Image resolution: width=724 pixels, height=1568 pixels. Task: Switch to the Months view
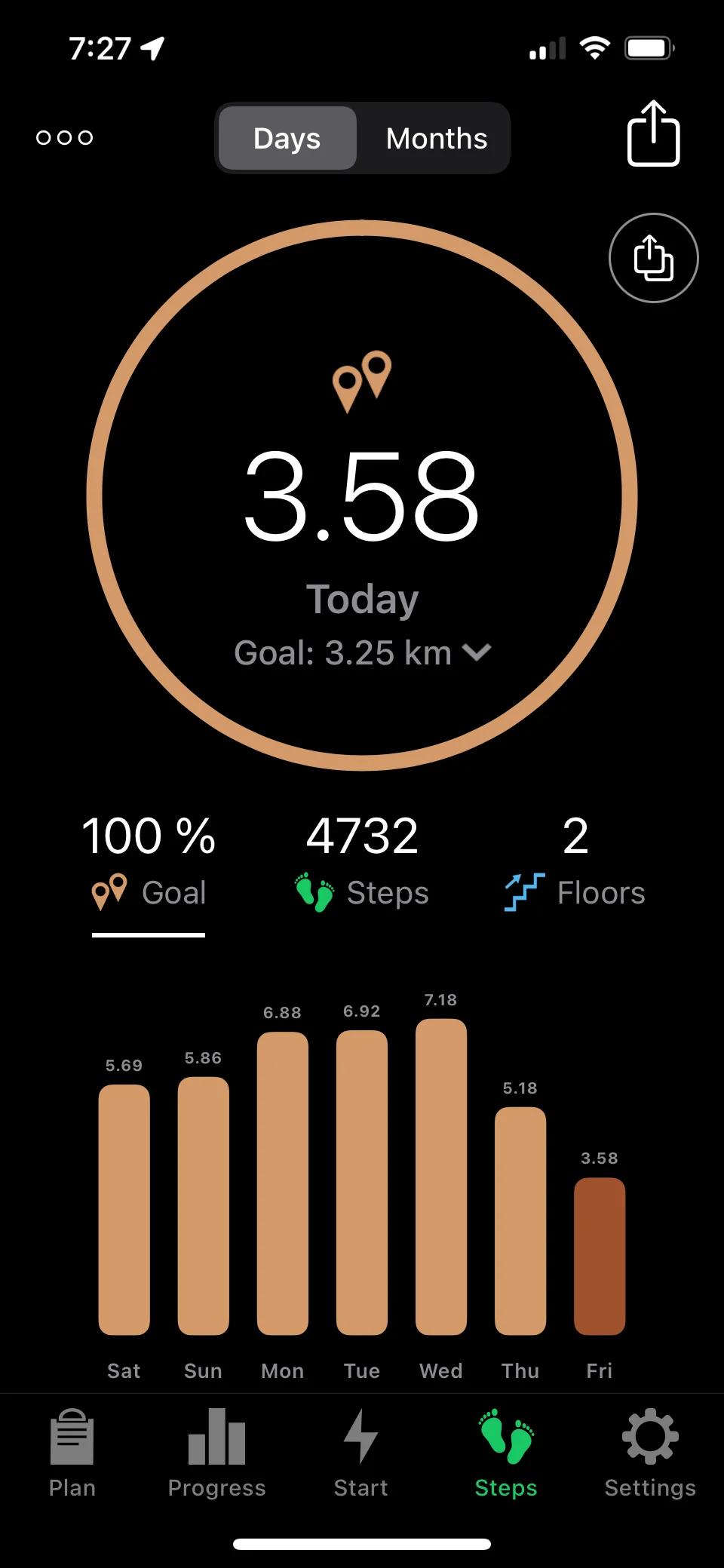click(x=436, y=139)
